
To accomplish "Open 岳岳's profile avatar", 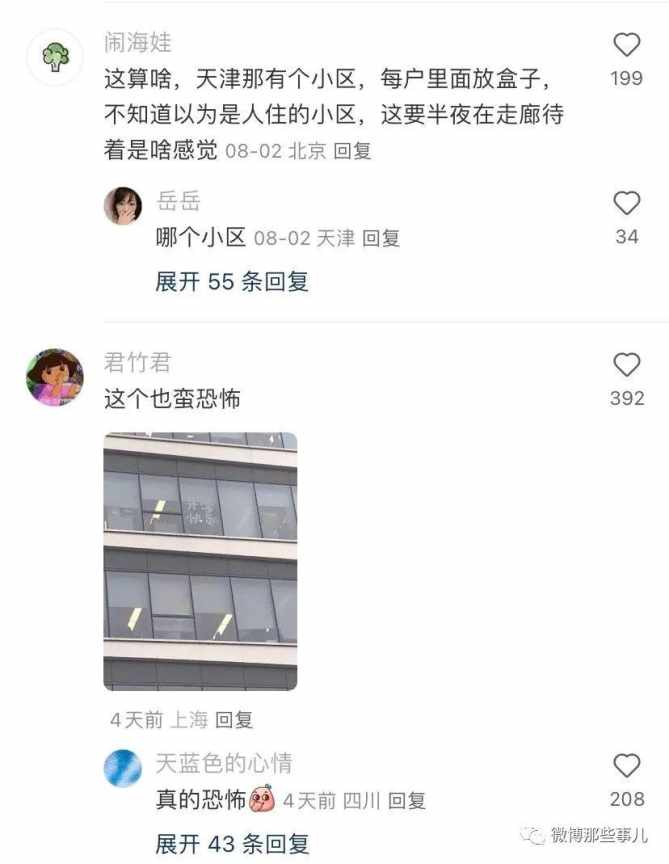I will pos(123,205).
